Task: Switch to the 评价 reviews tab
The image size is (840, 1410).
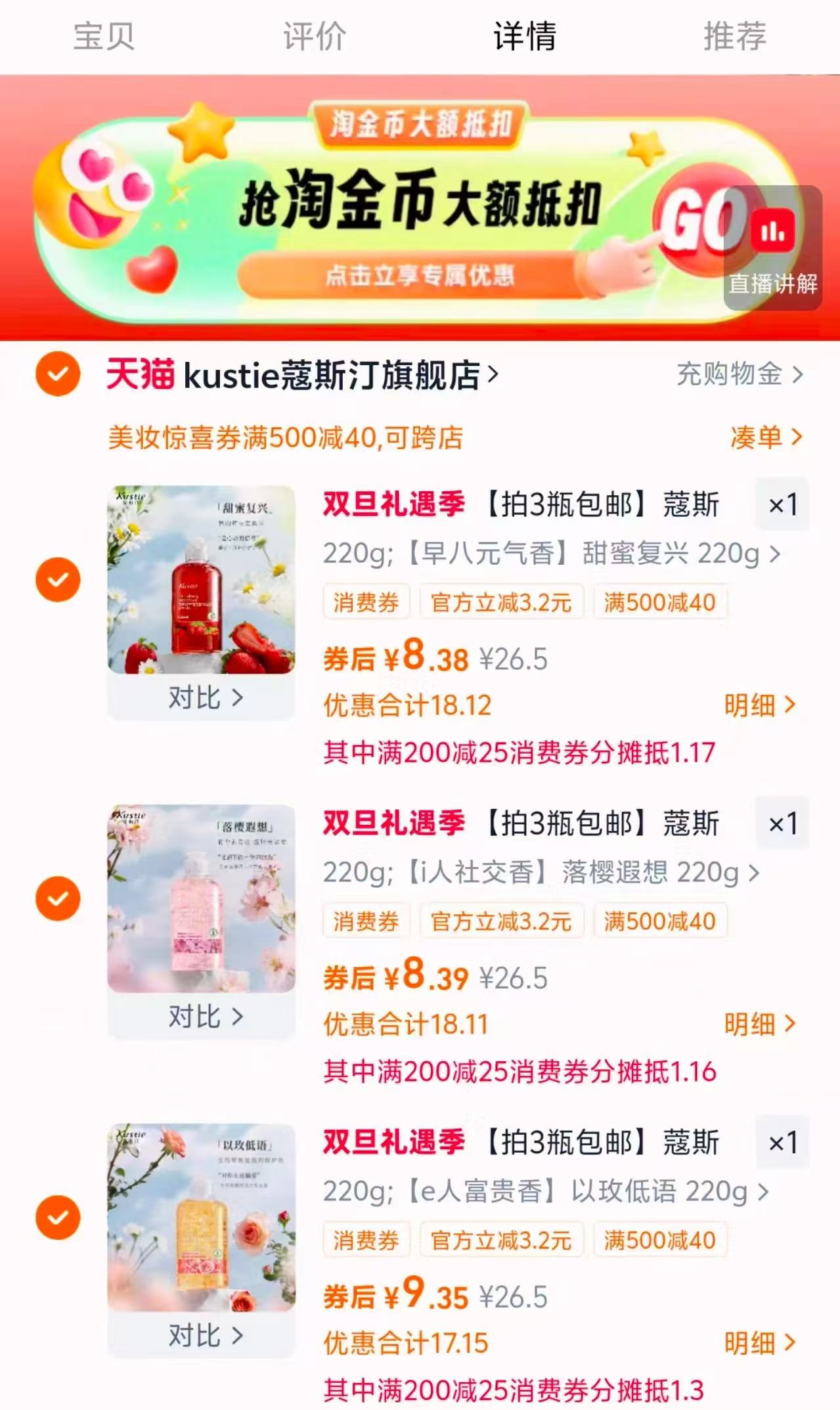Action: click(314, 37)
